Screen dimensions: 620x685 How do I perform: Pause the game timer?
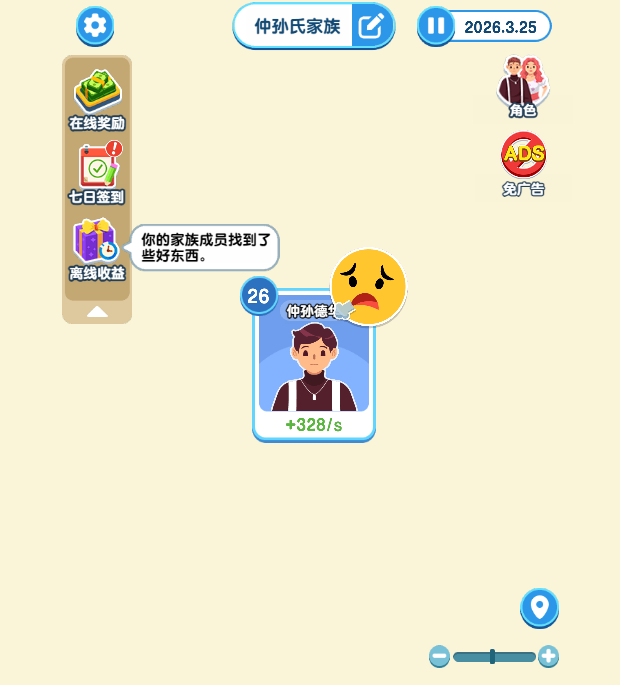click(x=435, y=25)
